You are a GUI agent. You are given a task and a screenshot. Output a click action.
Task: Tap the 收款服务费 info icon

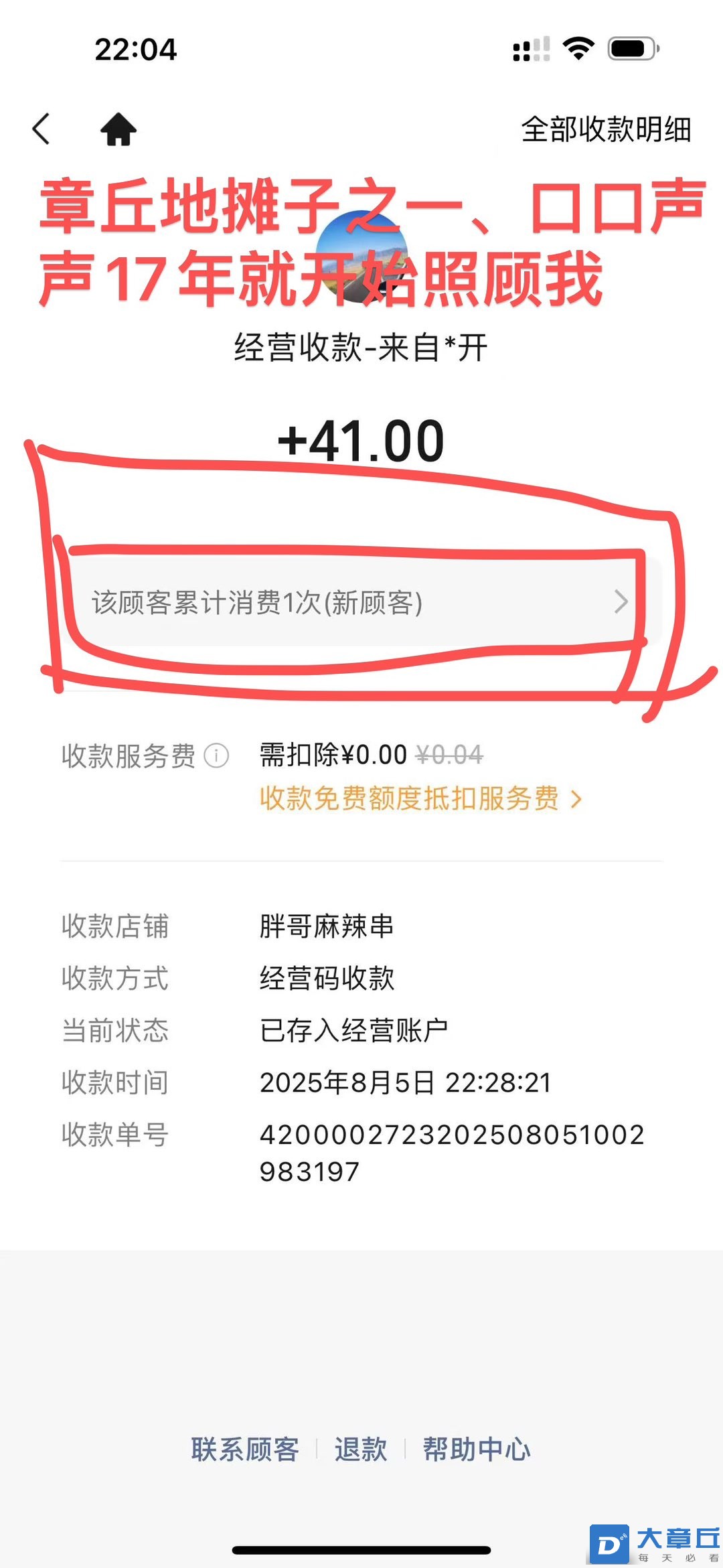[x=216, y=756]
